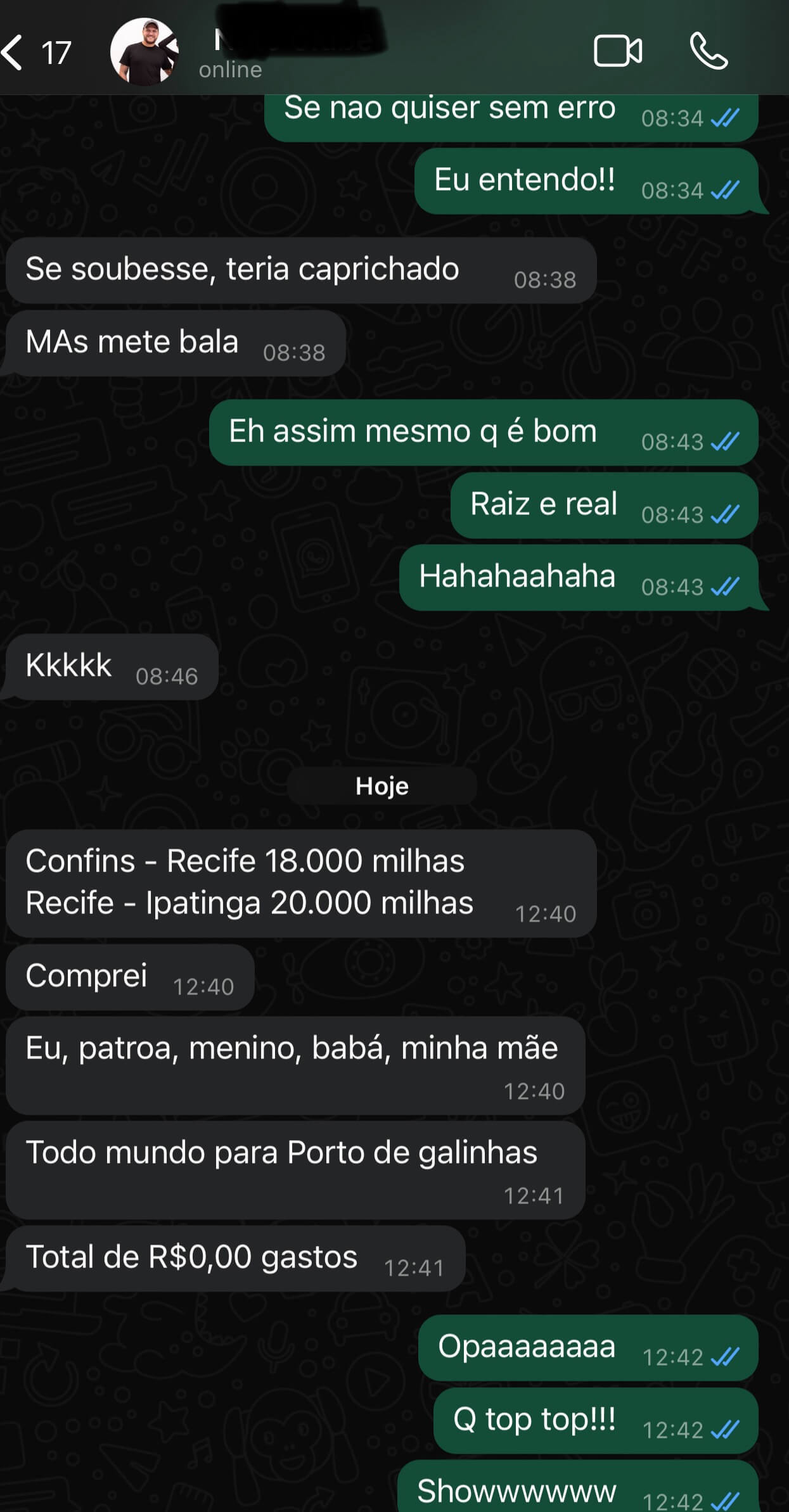Open the contact's profile picture
This screenshot has width=789, height=1512.
(x=144, y=52)
